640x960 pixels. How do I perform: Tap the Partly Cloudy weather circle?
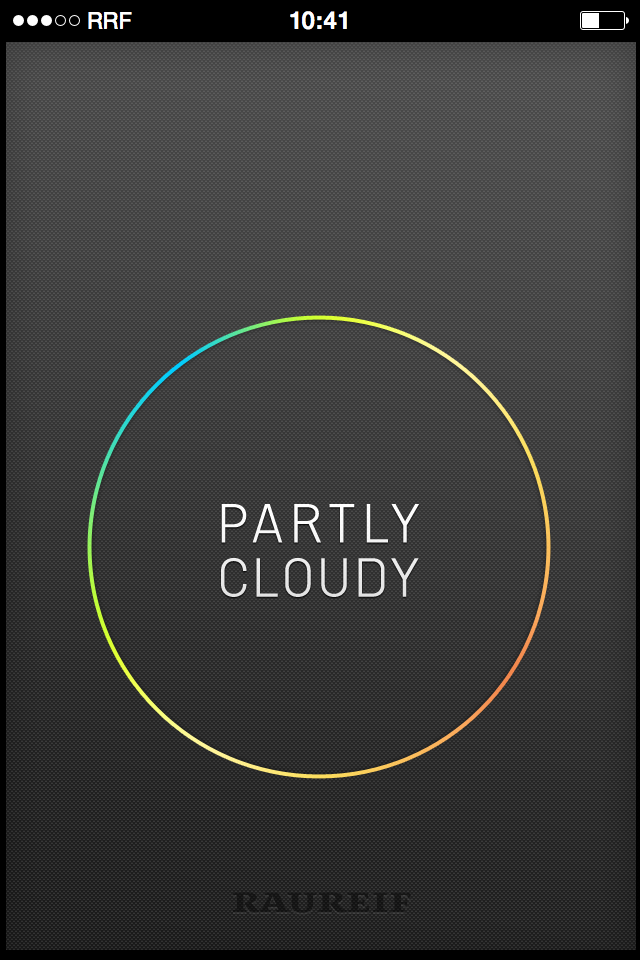(319, 547)
